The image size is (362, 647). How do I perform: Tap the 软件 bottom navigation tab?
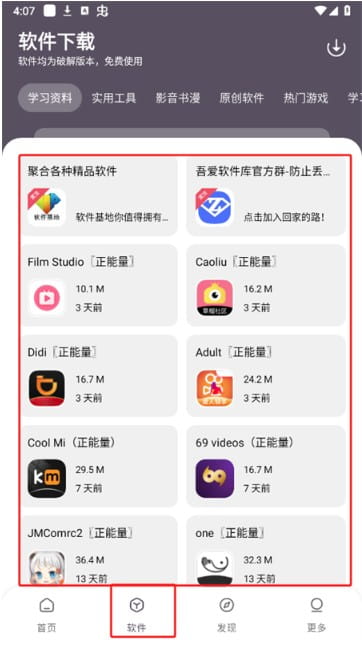137,614
